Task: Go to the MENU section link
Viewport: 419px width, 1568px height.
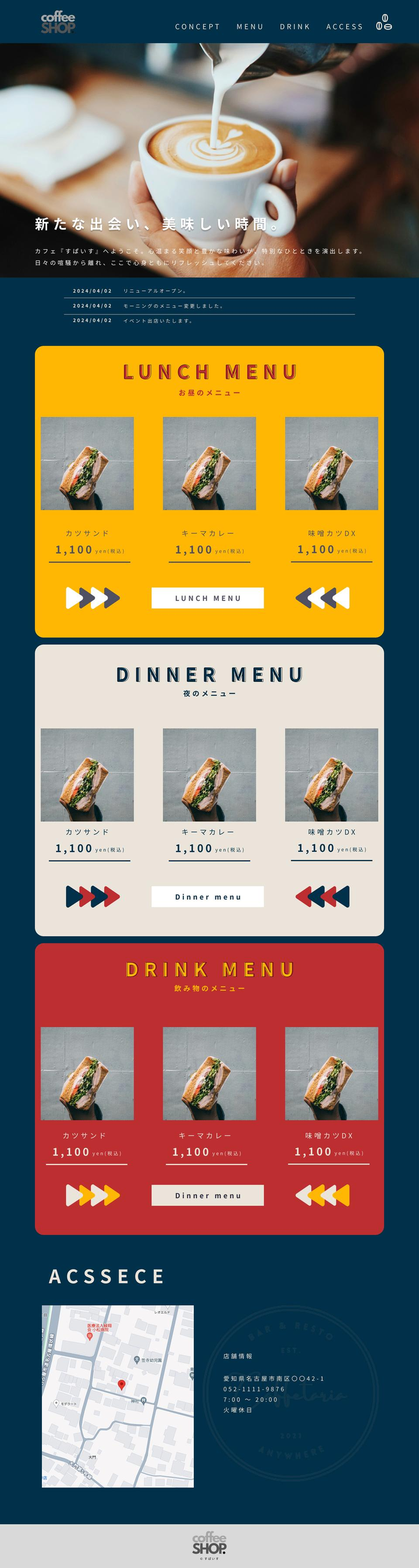Action: pyautogui.click(x=249, y=27)
